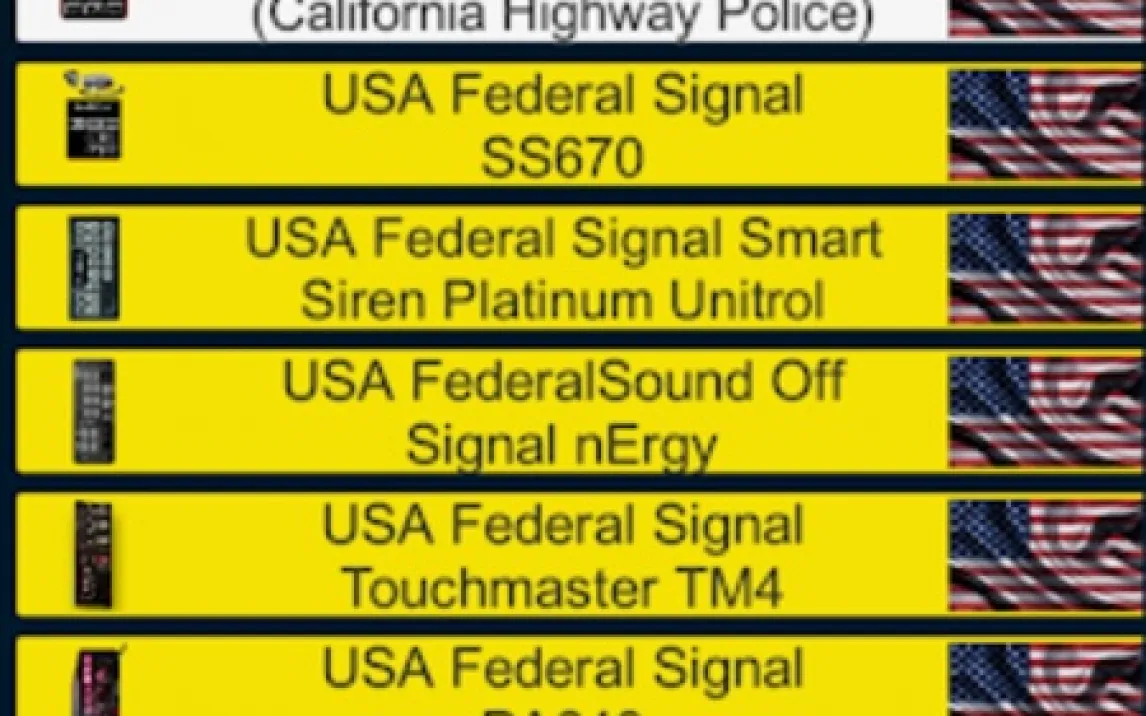Choose the Signal nErgy siren
This screenshot has height=716, width=1146.
(x=560, y=411)
